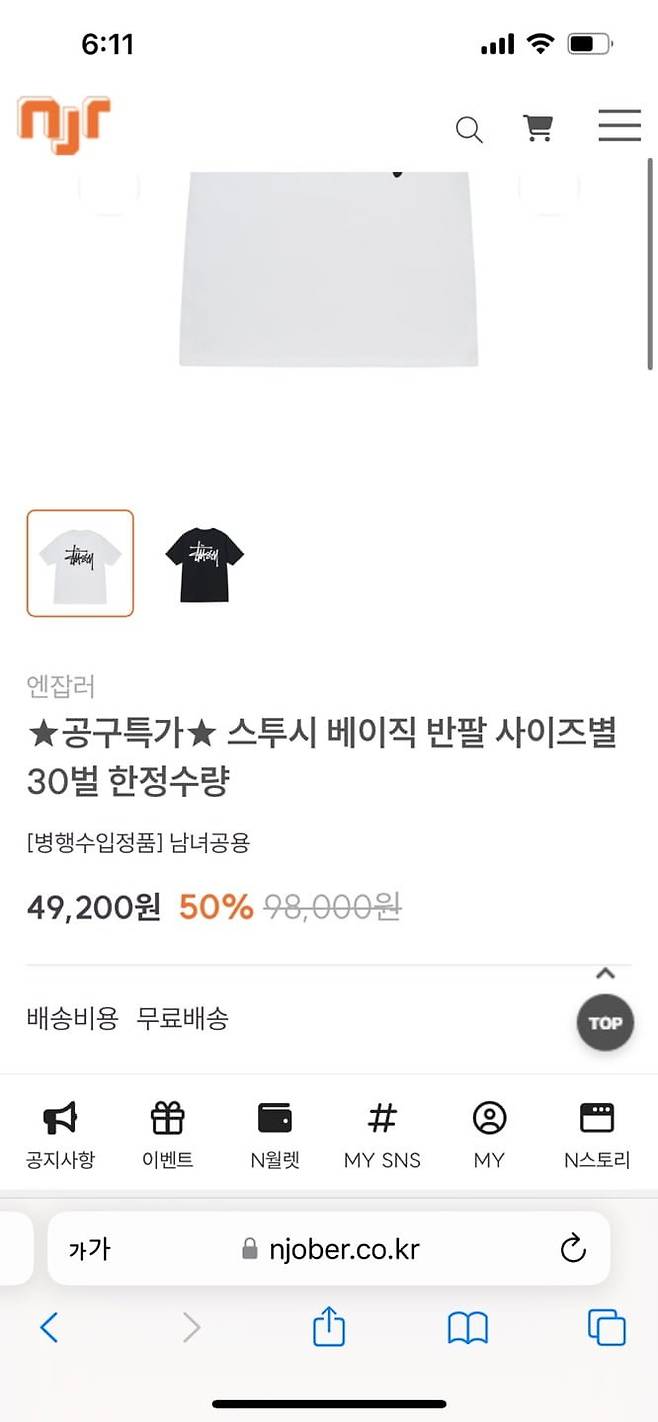This screenshot has height=1422, width=658.
Task: Open the search magnifier icon
Action: (469, 129)
